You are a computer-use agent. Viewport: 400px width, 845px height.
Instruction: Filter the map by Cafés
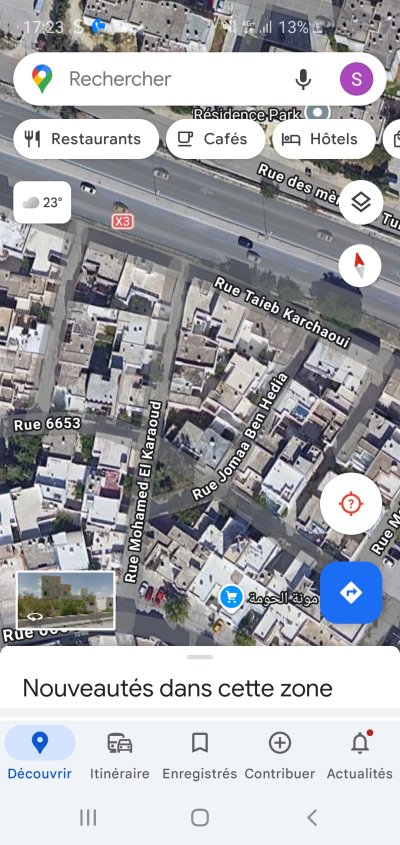pyautogui.click(x=216, y=139)
